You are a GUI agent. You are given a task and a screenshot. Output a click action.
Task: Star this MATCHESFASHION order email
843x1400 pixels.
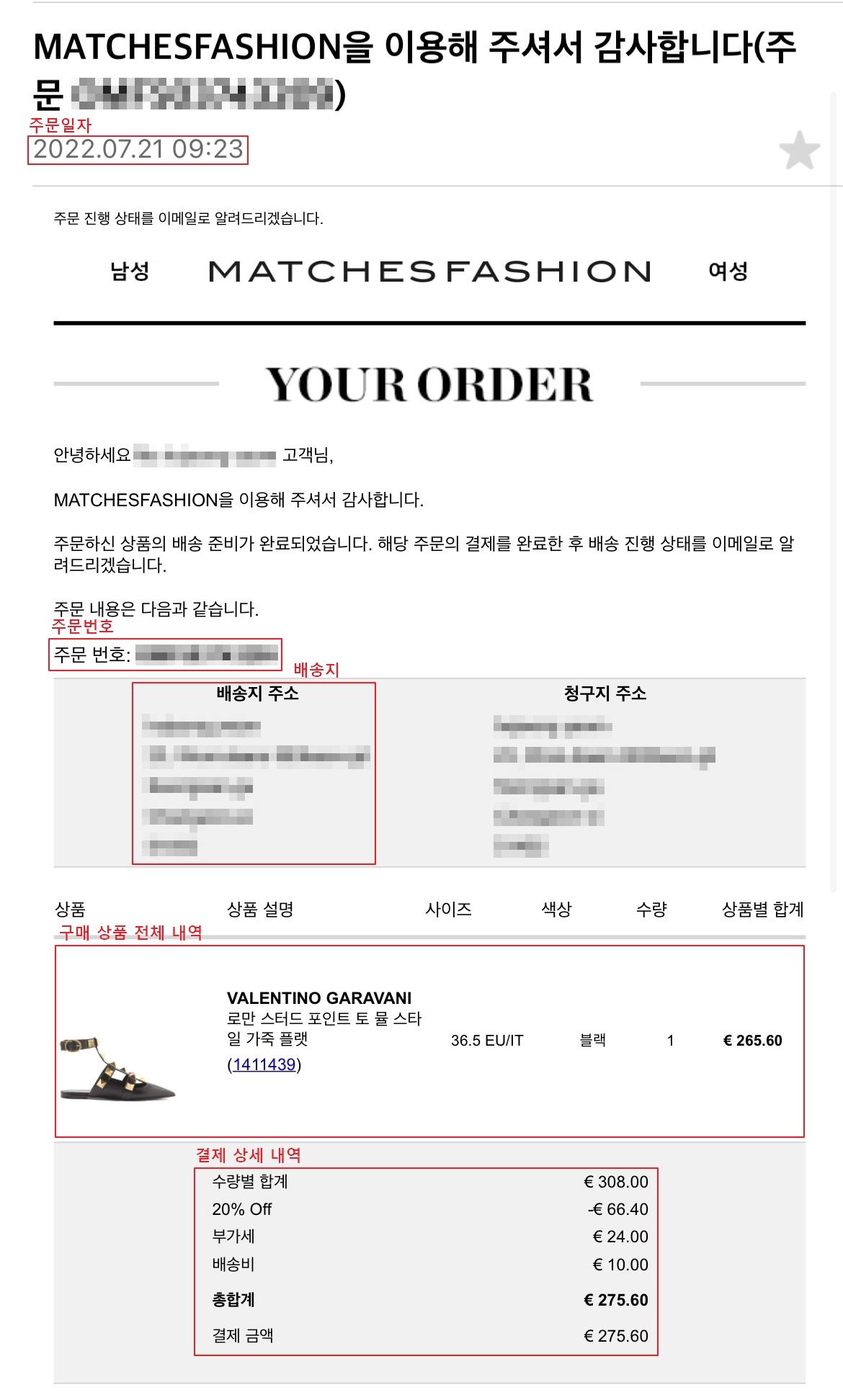pyautogui.click(x=799, y=151)
